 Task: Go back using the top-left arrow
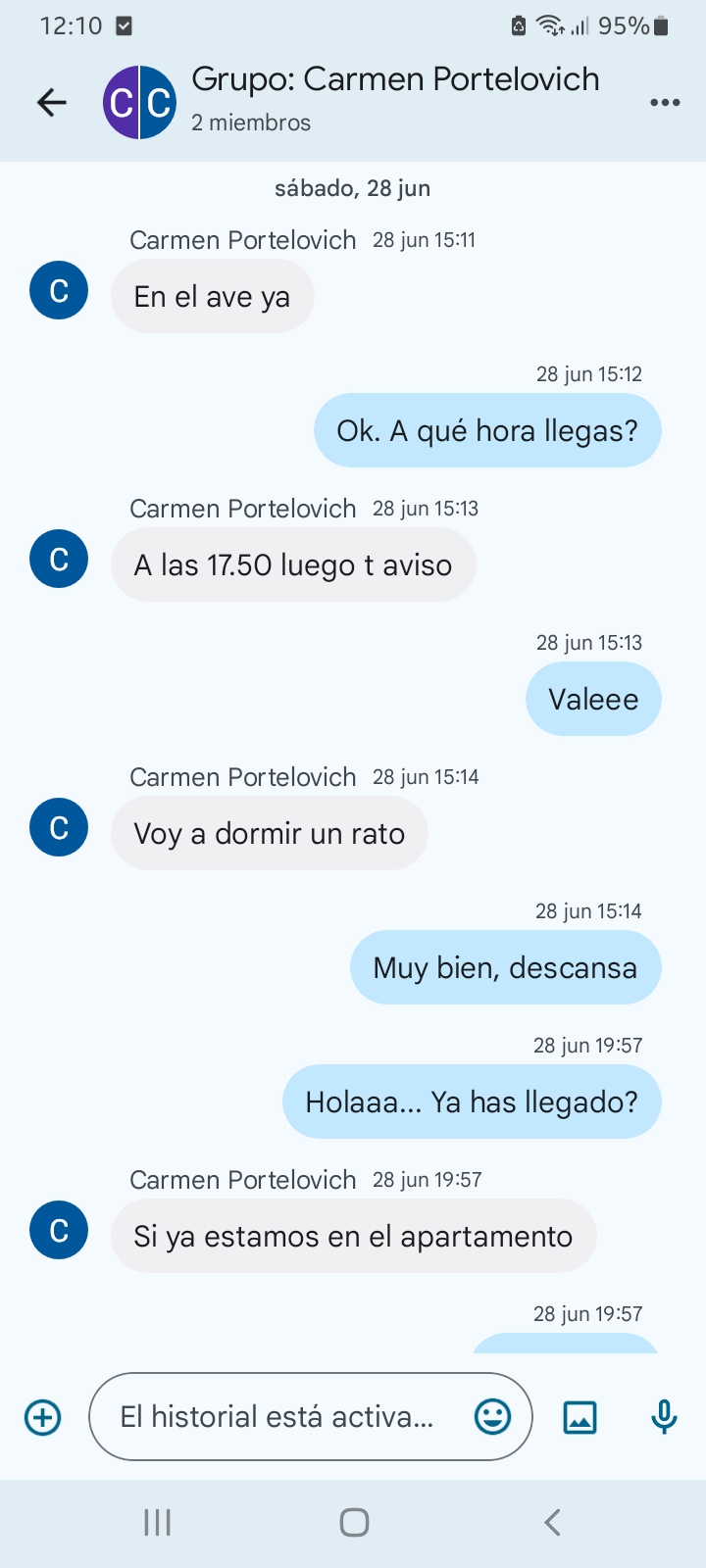[51, 101]
